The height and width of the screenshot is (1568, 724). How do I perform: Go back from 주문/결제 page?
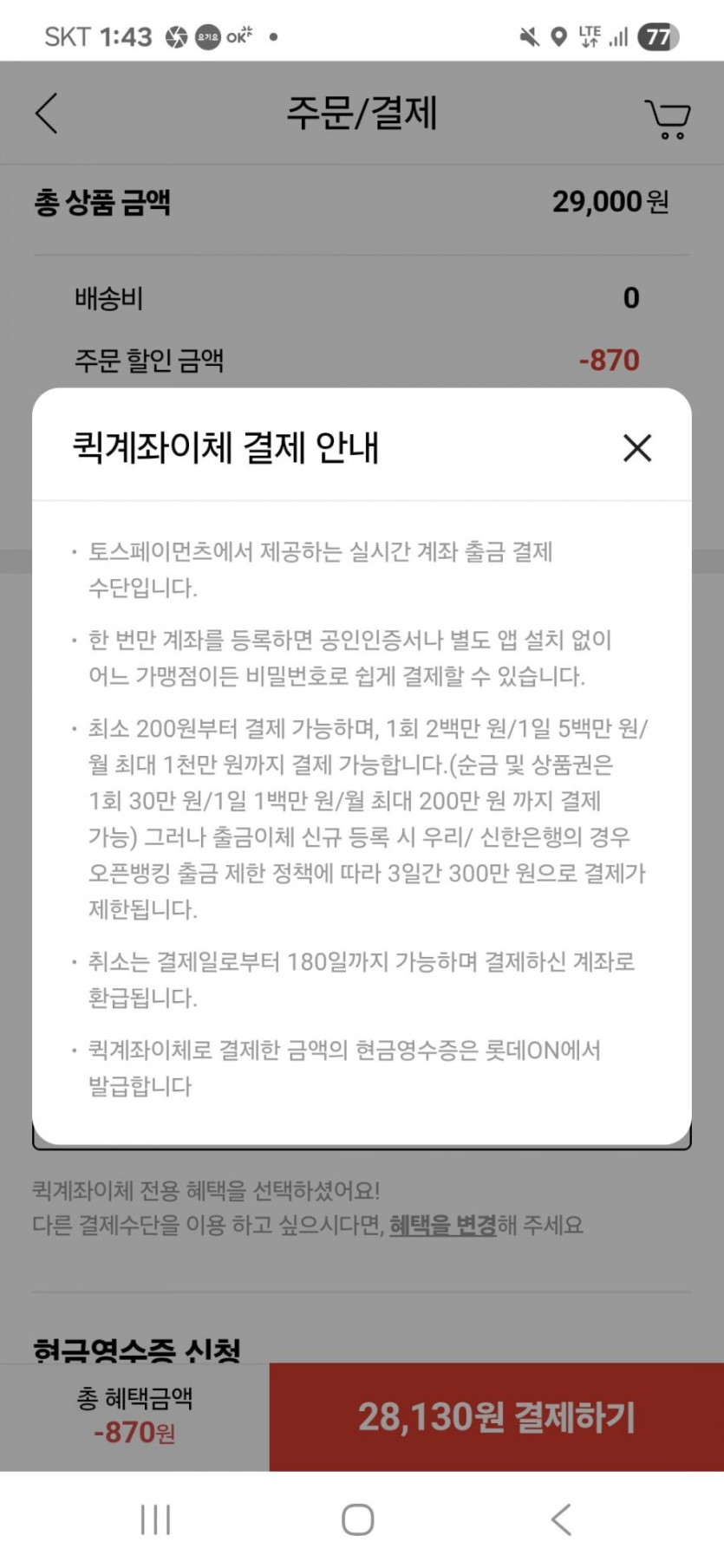click(47, 114)
